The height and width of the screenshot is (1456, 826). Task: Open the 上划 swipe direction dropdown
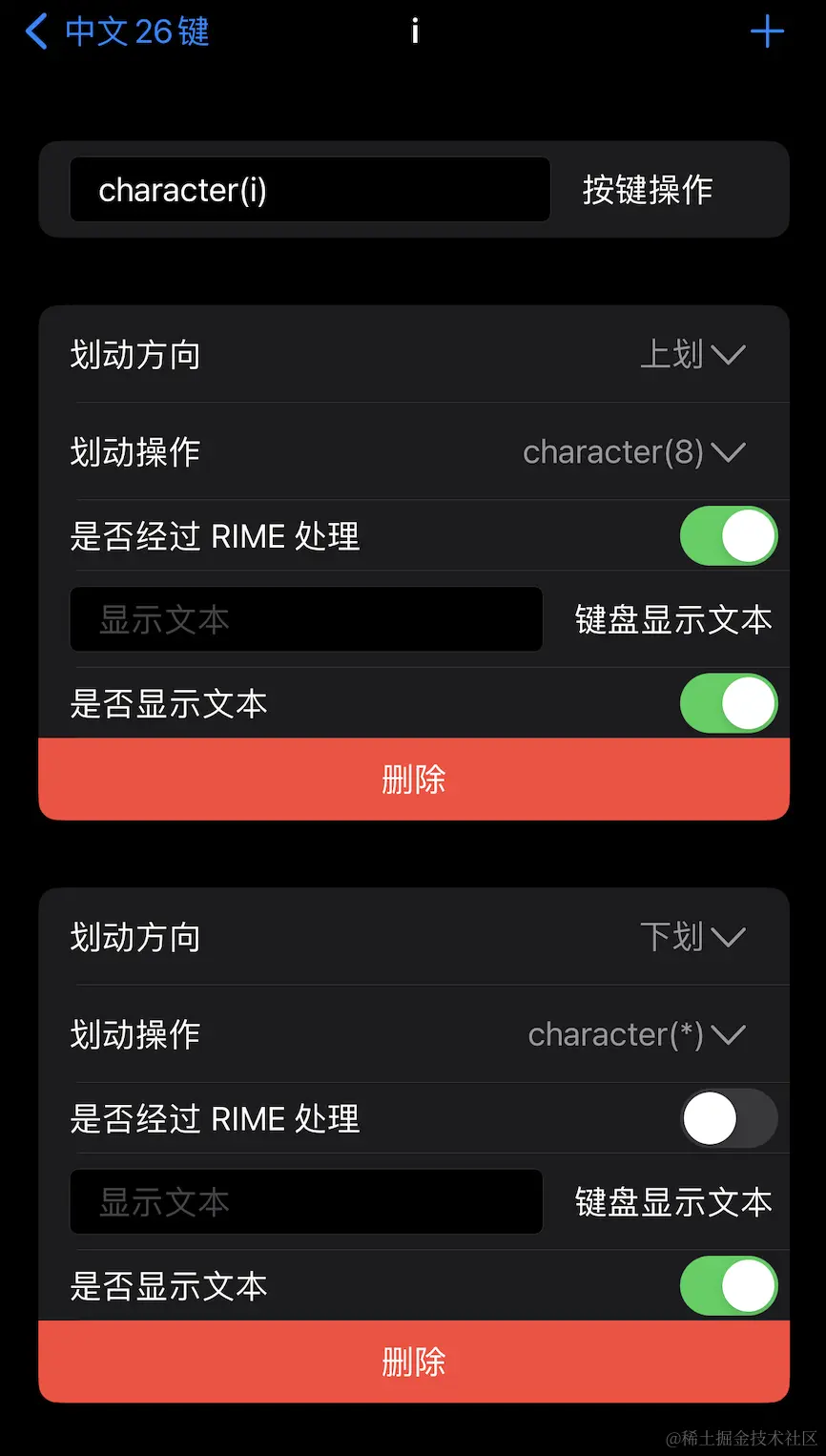tap(692, 355)
